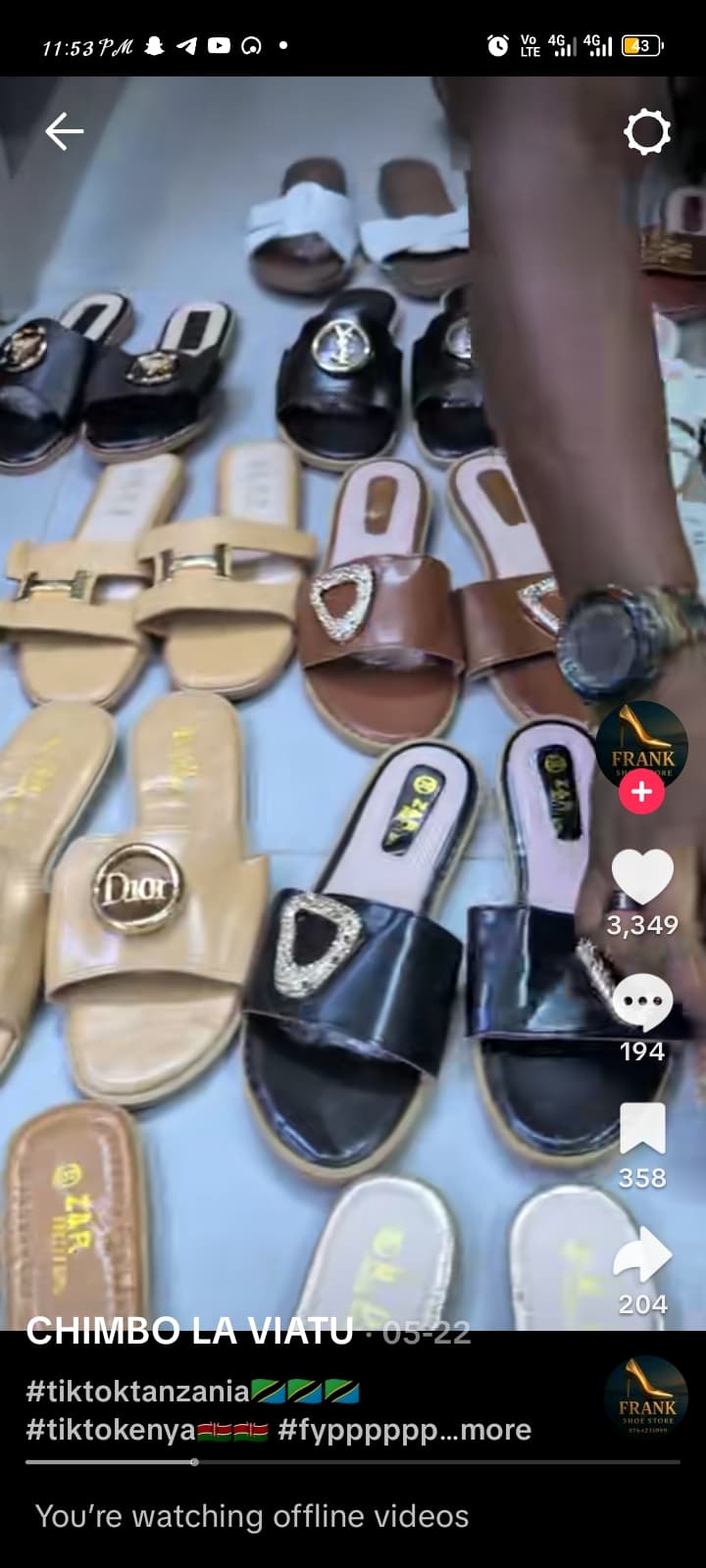Viewport: 706px width, 1568px height.
Task: Go back using the top arrow
Action: [x=64, y=131]
